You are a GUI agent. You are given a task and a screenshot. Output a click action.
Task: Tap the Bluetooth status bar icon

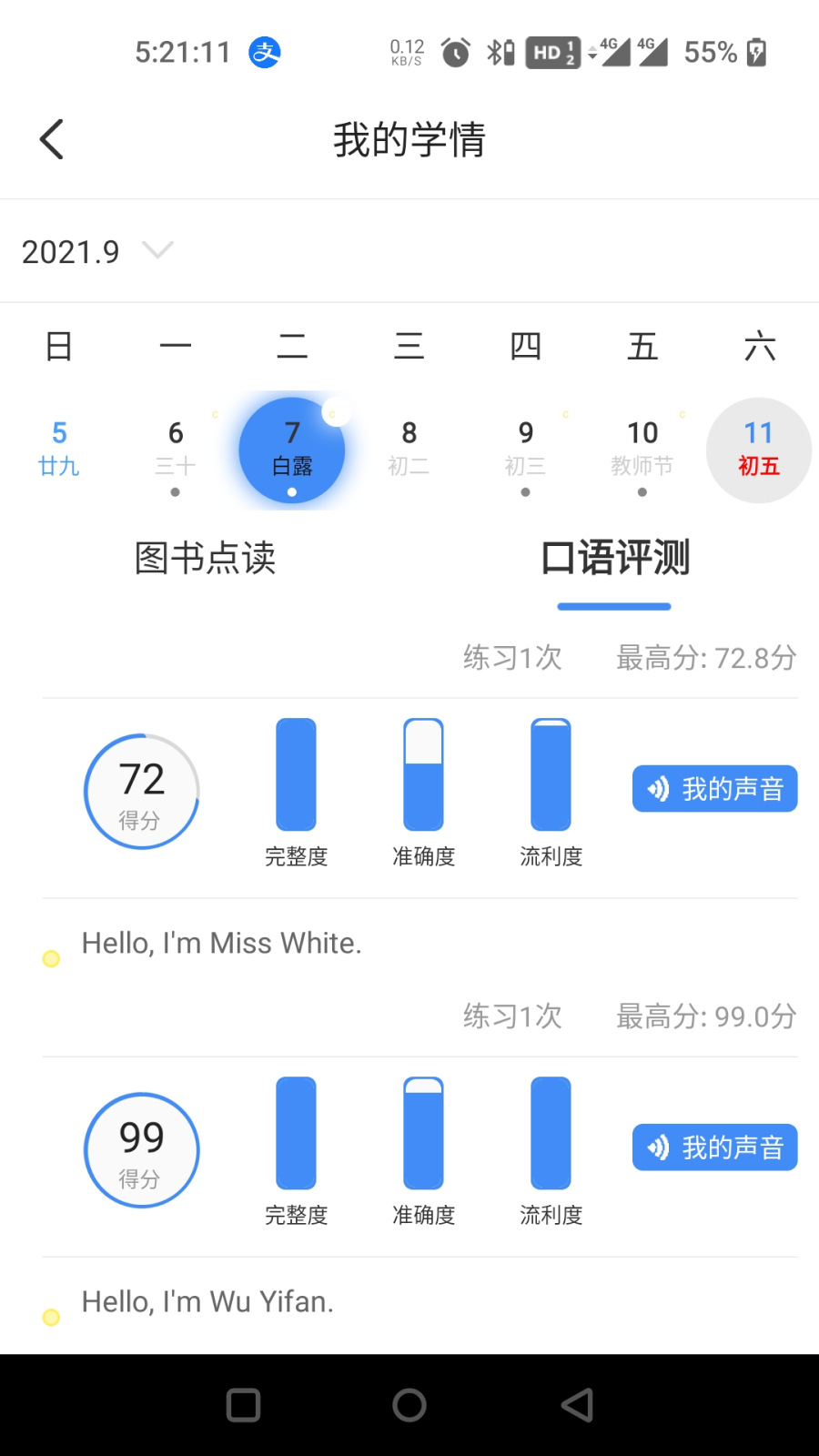pyautogui.click(x=496, y=51)
